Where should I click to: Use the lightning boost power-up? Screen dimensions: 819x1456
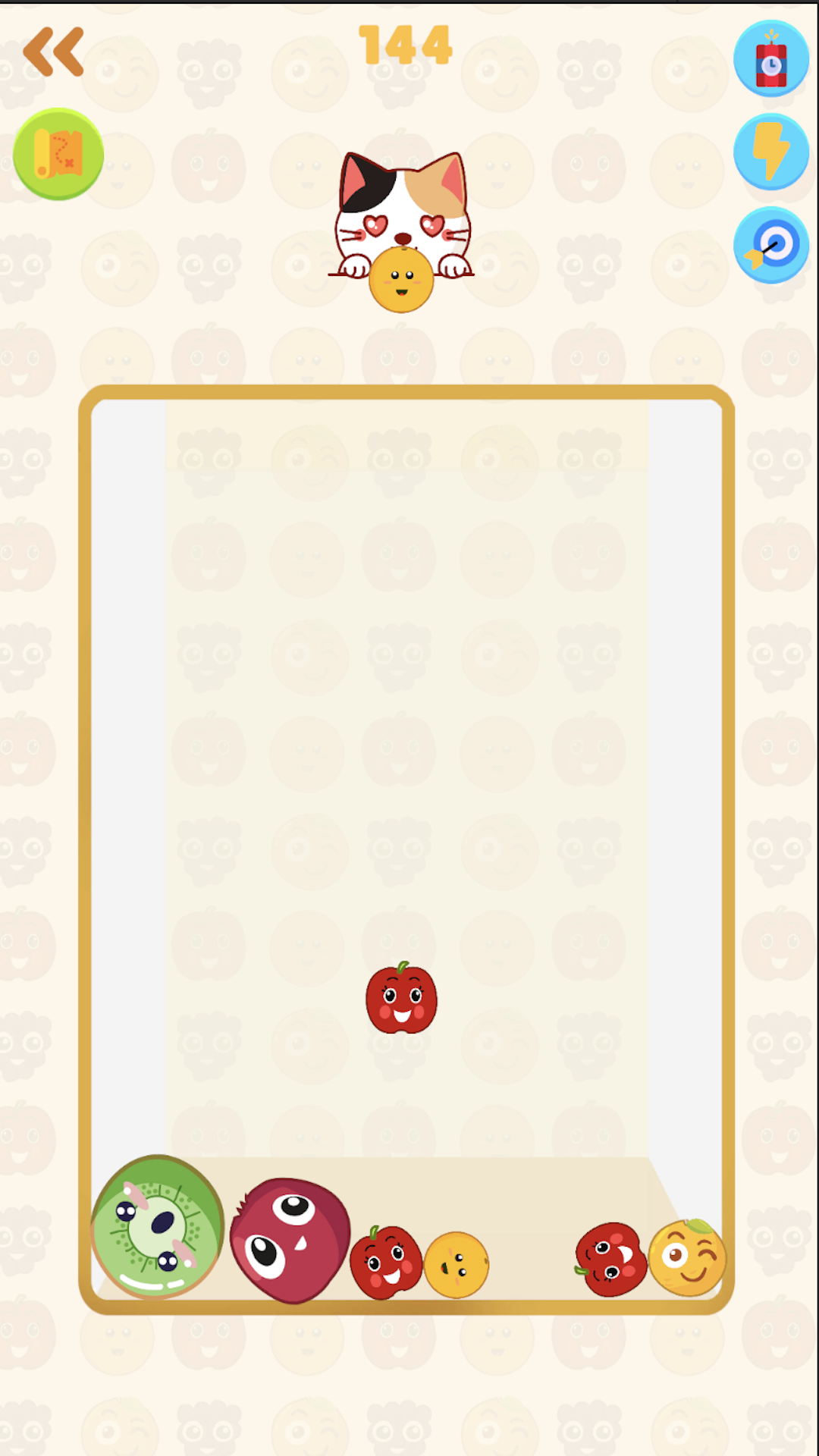pyautogui.click(x=771, y=151)
